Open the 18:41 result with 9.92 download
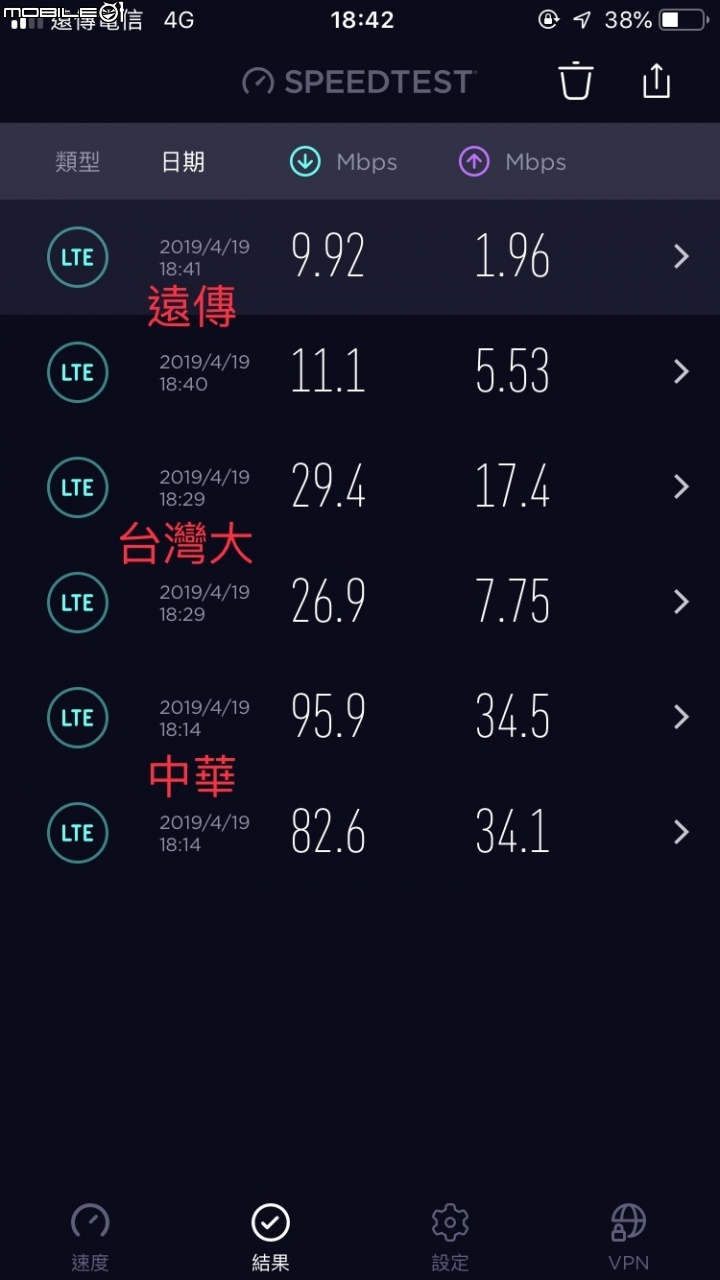720x1280 pixels. coord(360,257)
